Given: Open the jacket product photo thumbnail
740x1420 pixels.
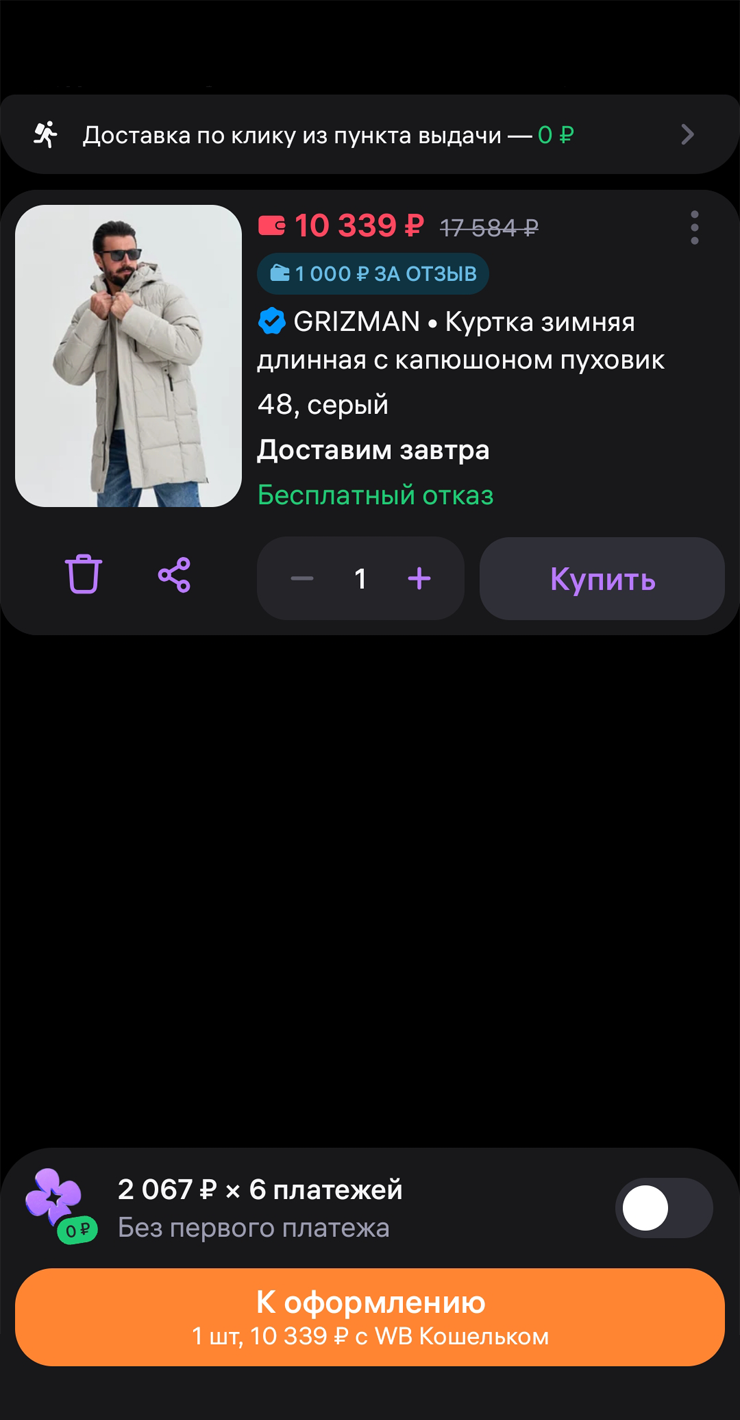Looking at the screenshot, I should point(128,354).
